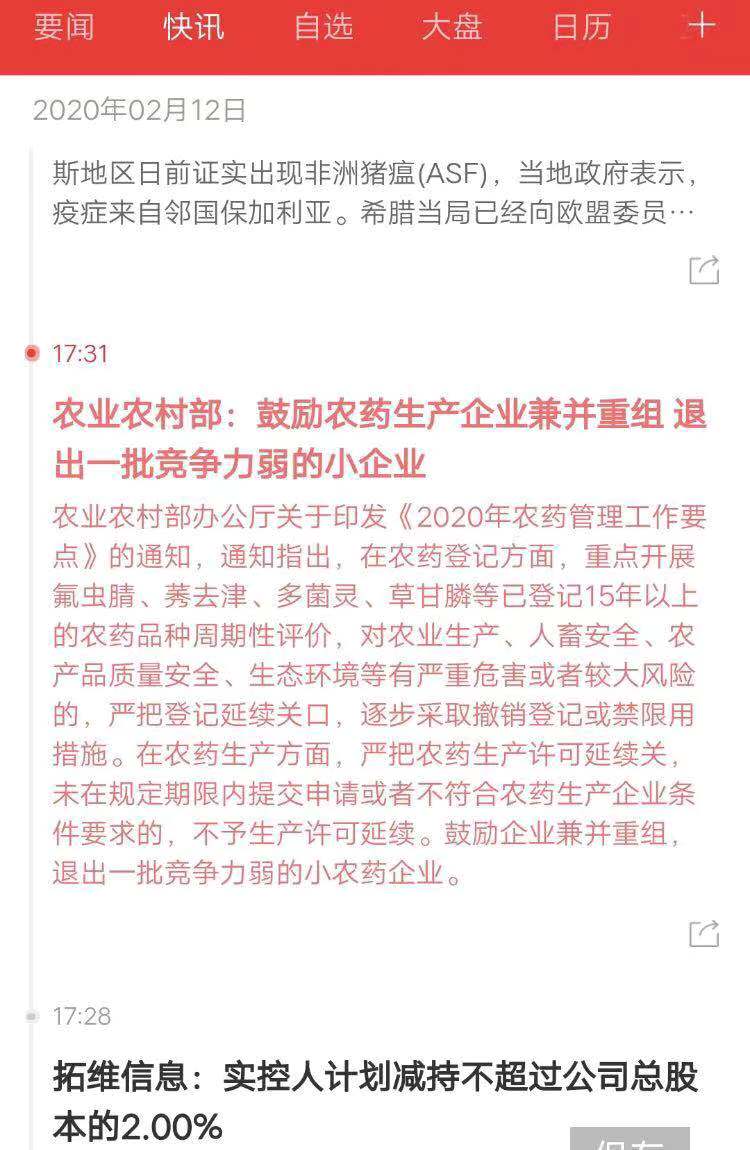
Task: Switch to the 日历 tab
Action: [581, 27]
